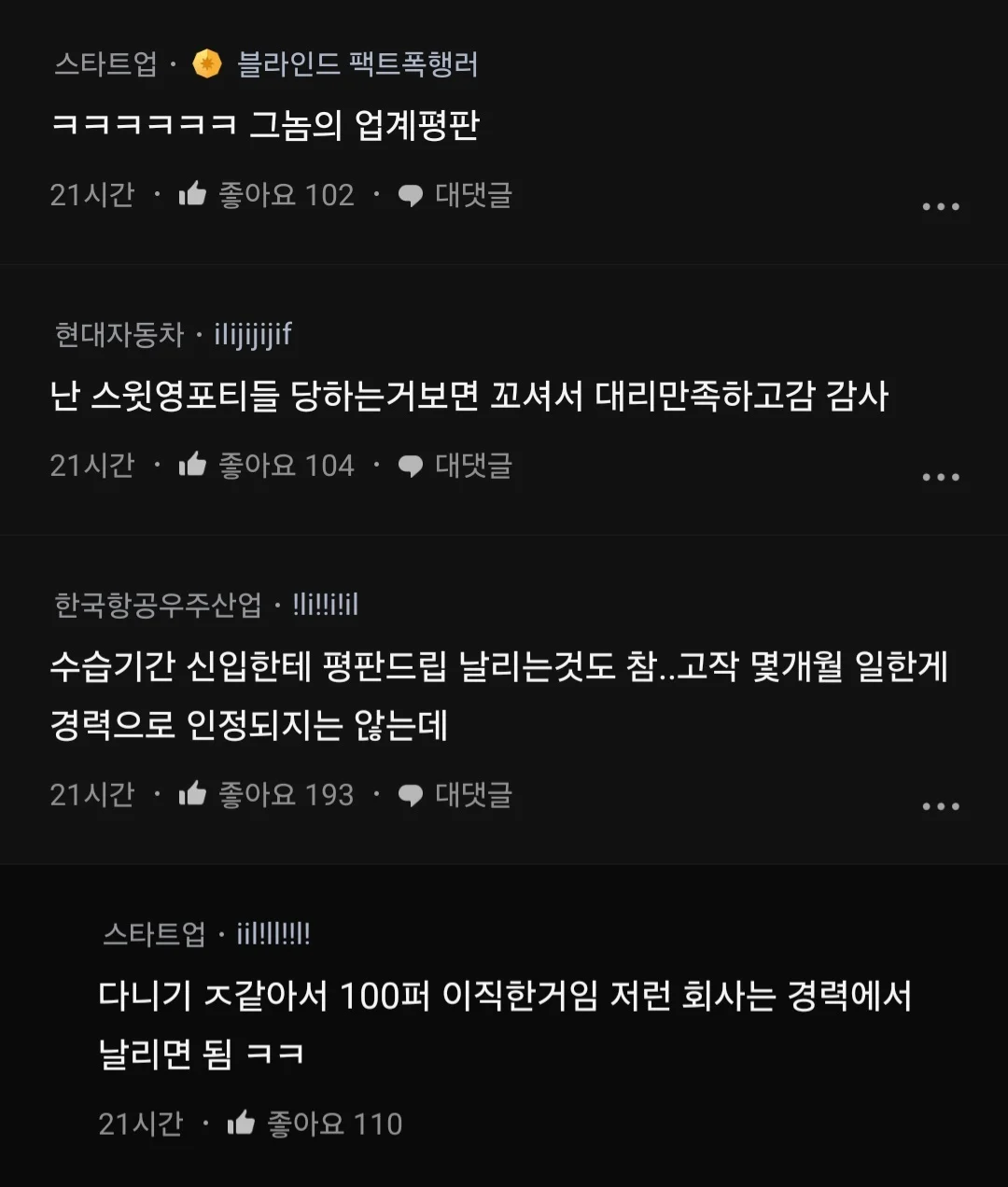The height and width of the screenshot is (1187, 1008).
Task: Open the overflow menu on the first comment
Action: pos(941,205)
